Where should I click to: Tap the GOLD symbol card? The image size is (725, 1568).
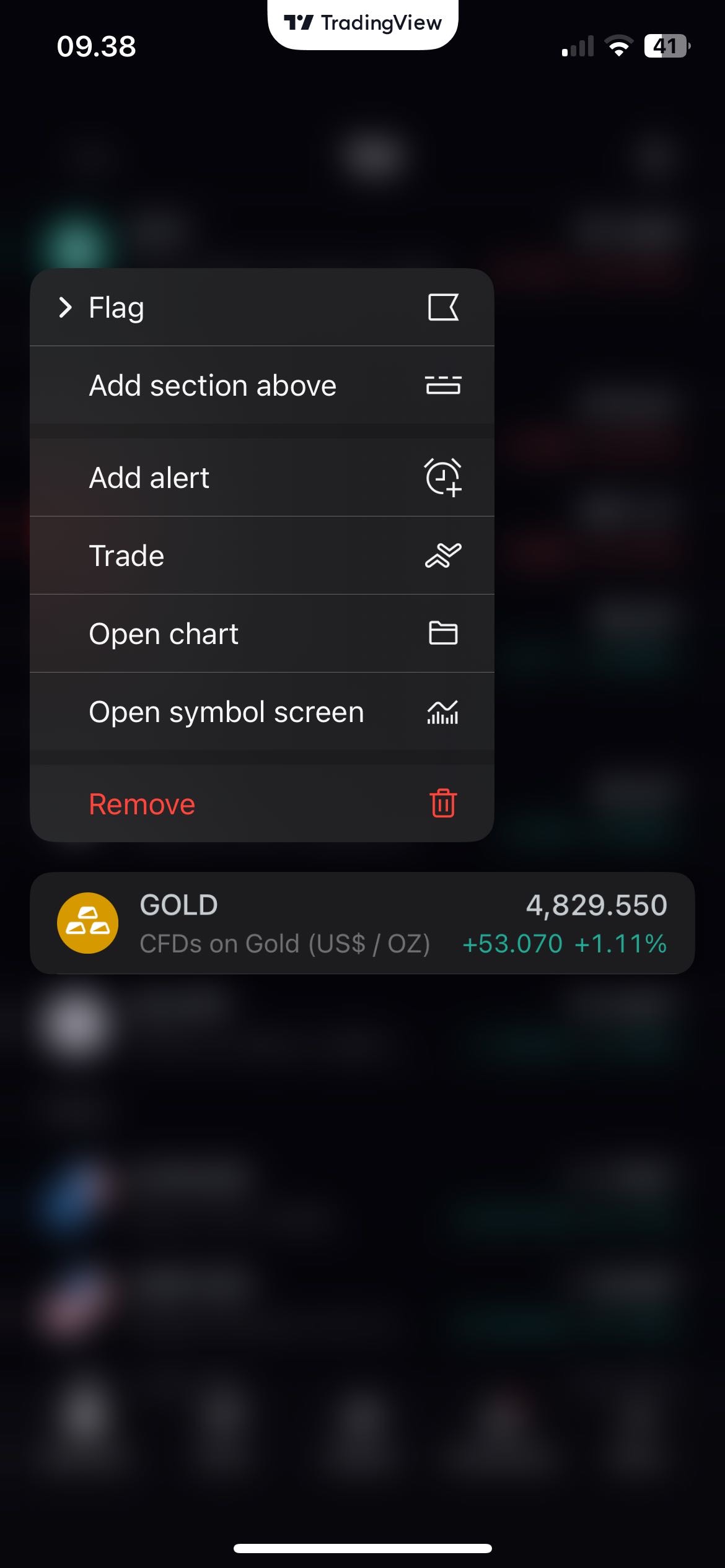[x=362, y=923]
